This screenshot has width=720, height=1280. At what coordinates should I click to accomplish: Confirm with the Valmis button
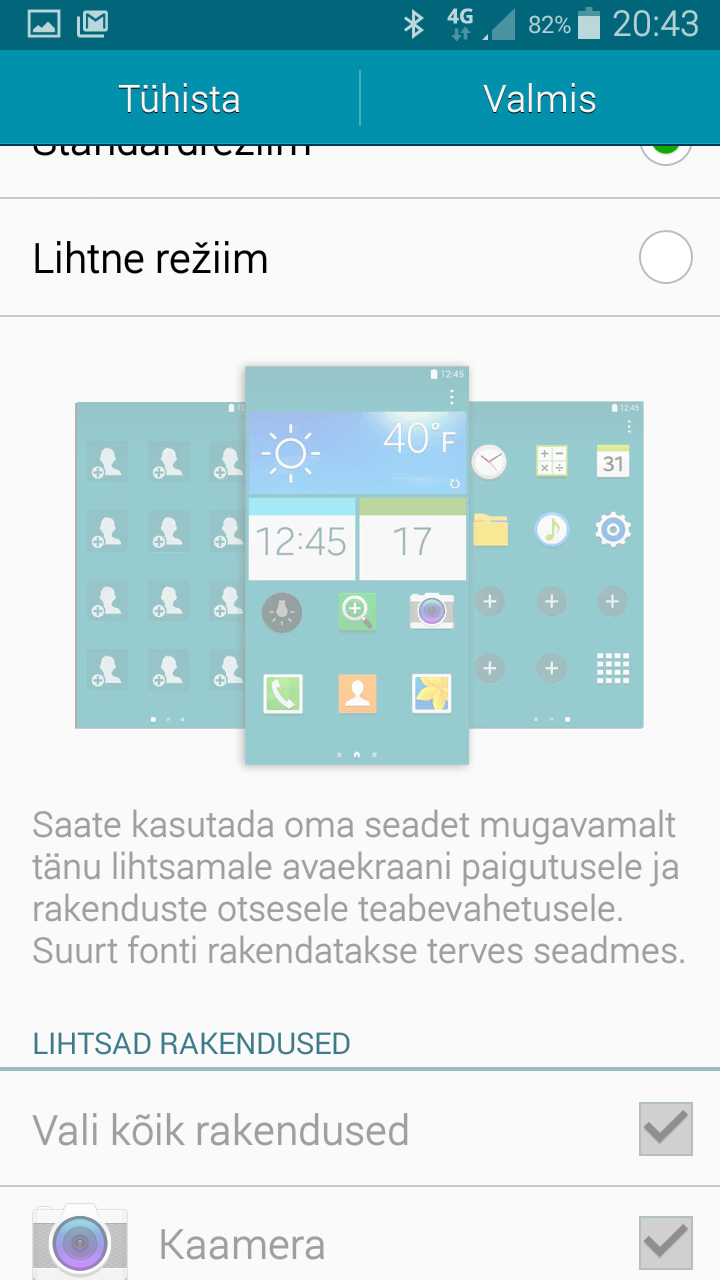click(540, 98)
